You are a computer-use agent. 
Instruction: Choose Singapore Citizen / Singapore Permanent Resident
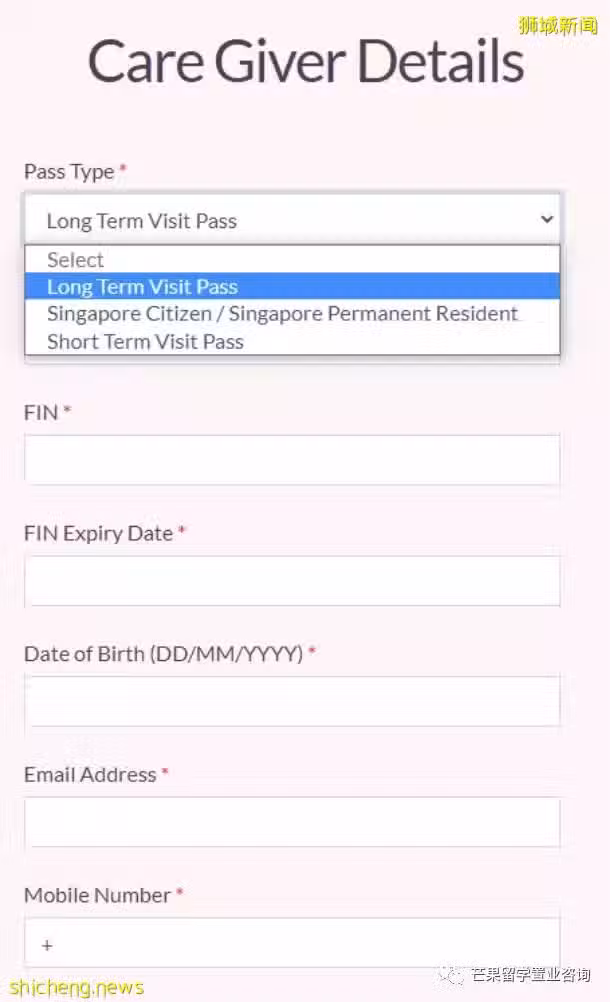[292, 313]
